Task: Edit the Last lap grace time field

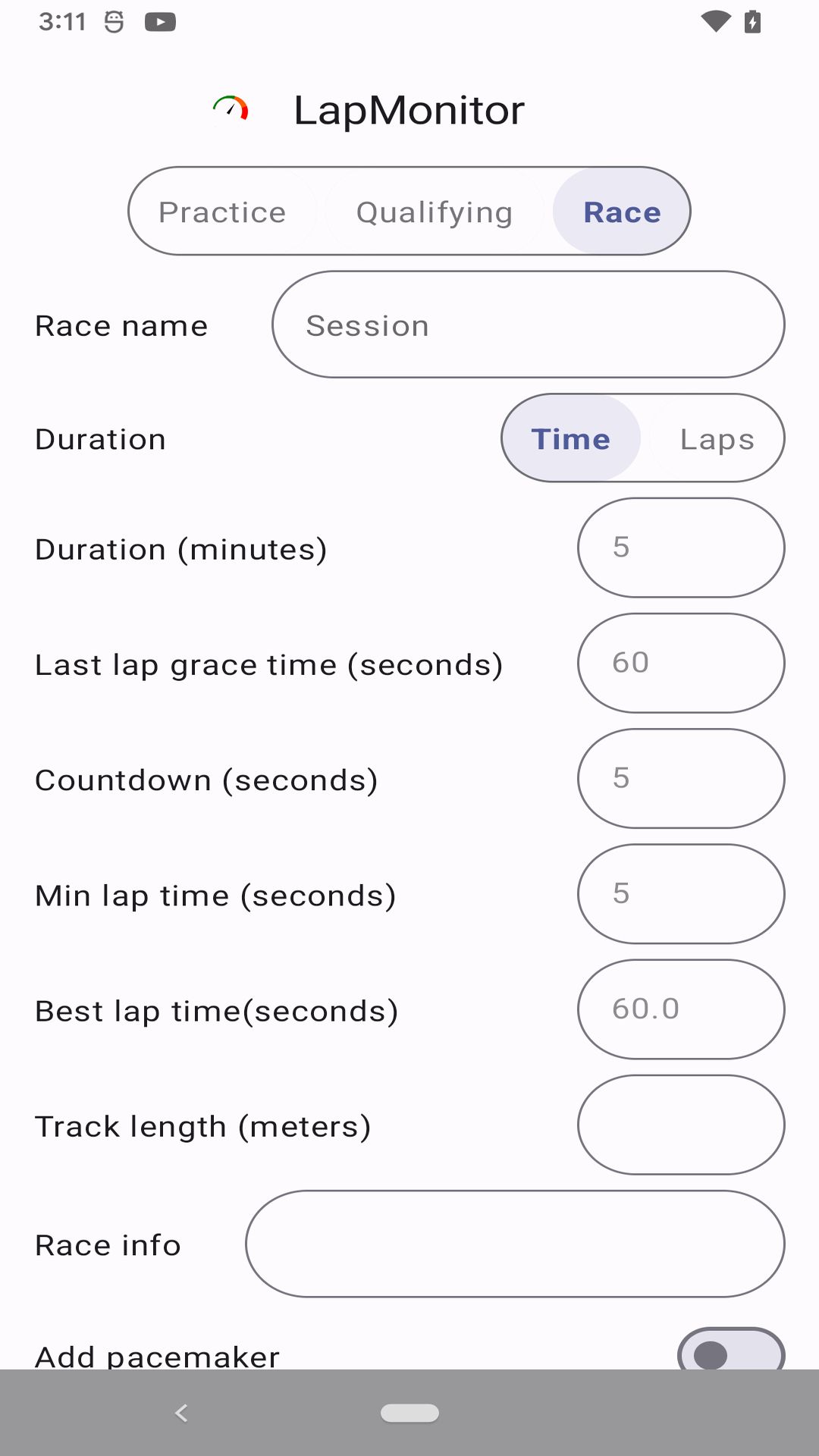Action: [680, 663]
